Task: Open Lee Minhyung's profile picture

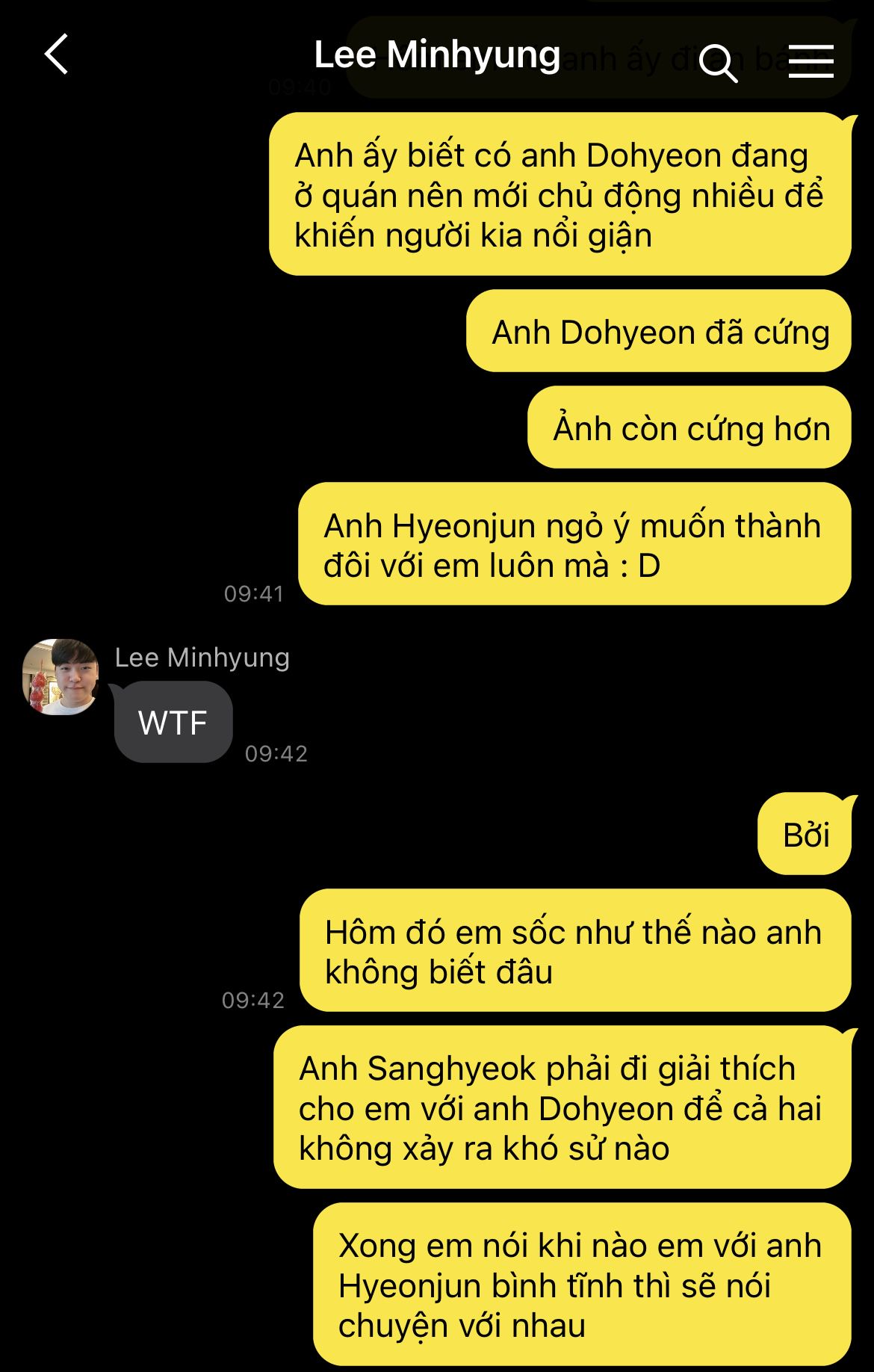Action: click(61, 677)
